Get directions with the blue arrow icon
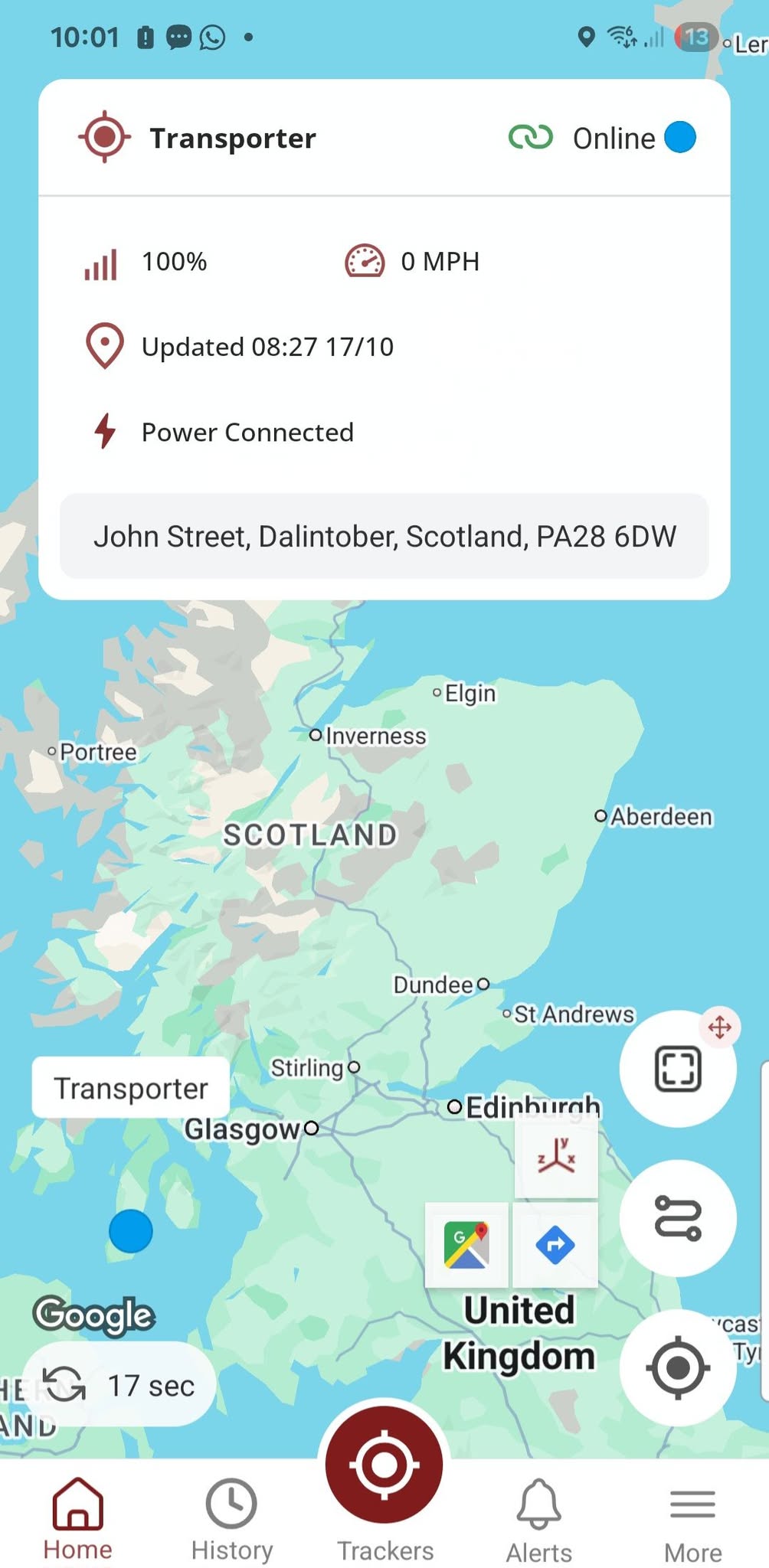 (555, 1244)
